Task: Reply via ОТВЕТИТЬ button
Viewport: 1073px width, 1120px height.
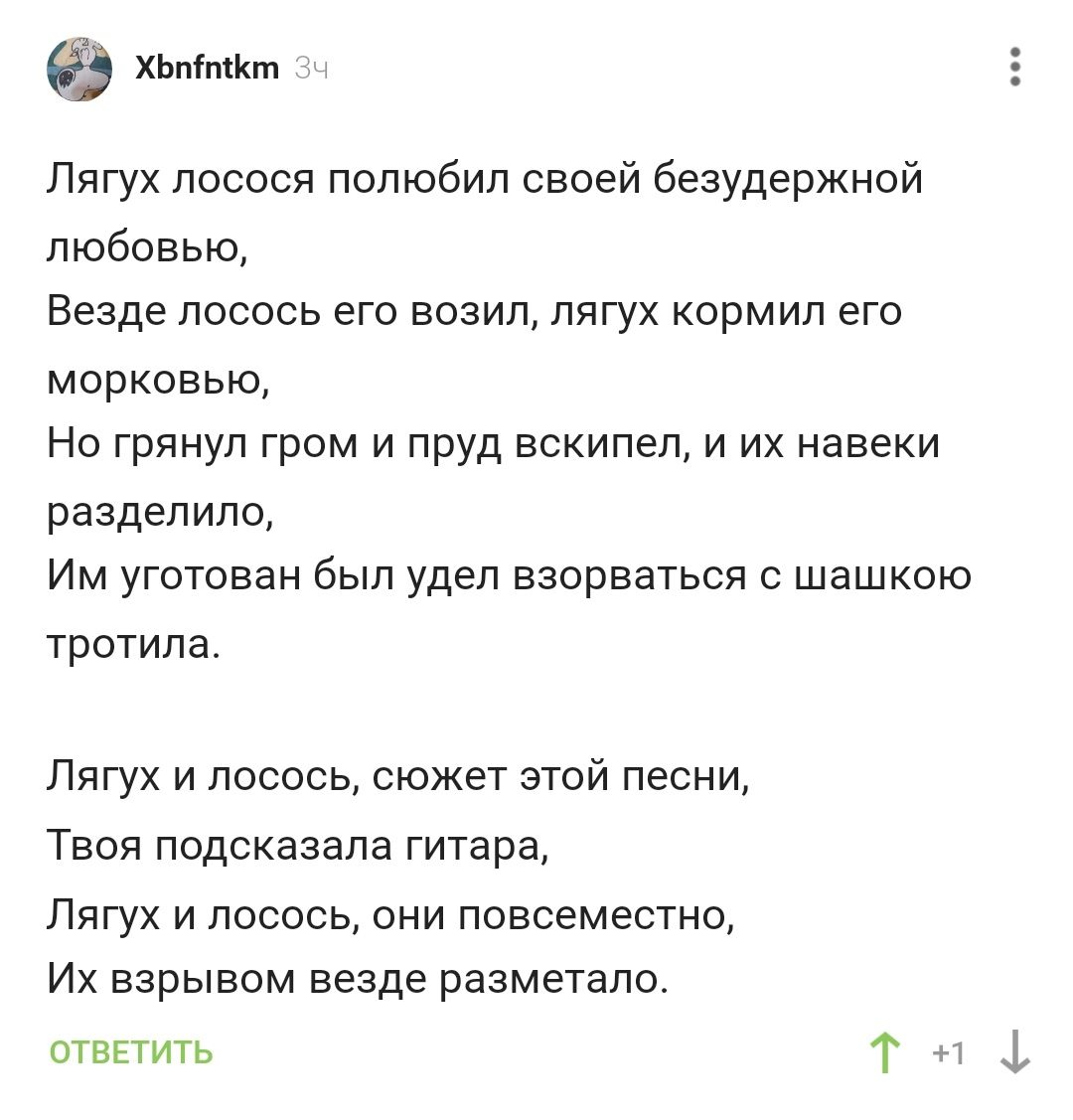Action: coord(131,1051)
